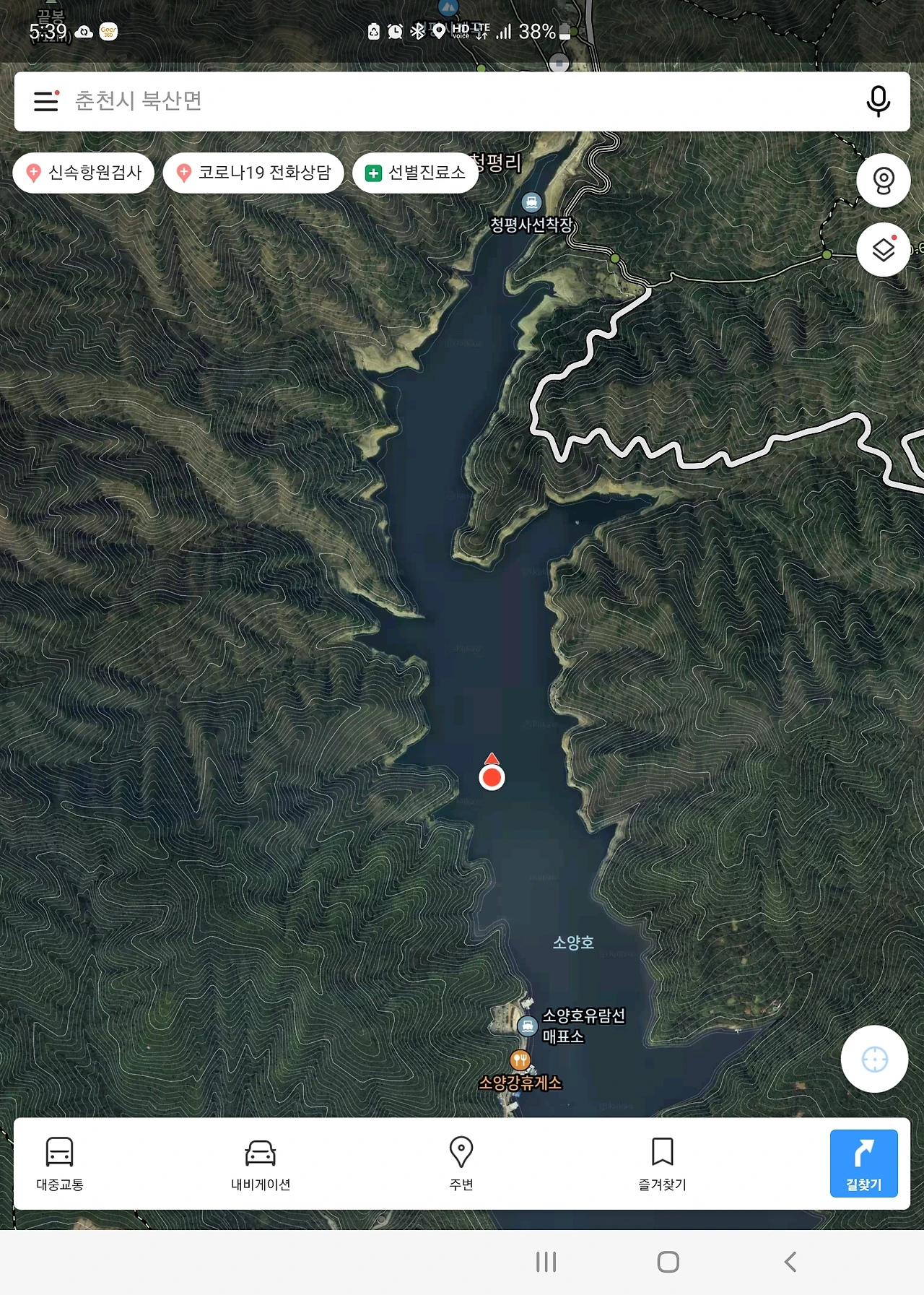Open the 주변 nearby tab
The height and width of the screenshot is (1295, 924).
click(461, 1164)
